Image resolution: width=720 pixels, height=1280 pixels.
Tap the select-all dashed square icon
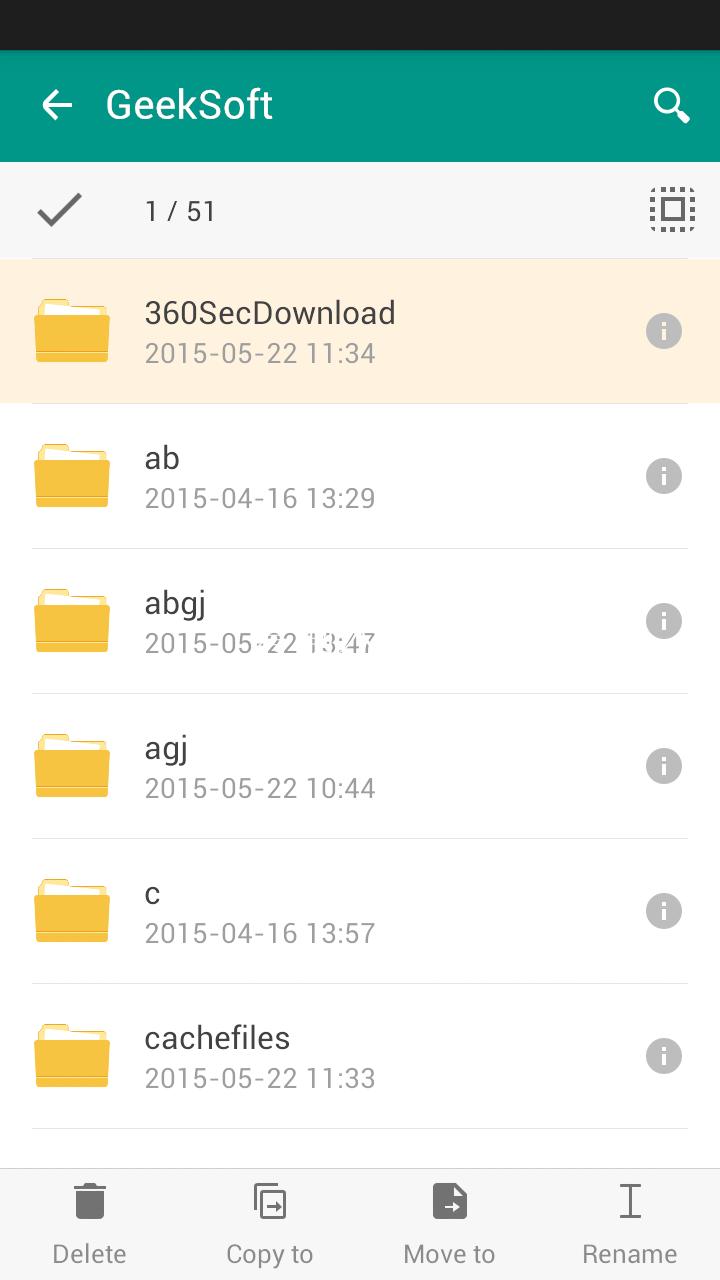tap(671, 209)
